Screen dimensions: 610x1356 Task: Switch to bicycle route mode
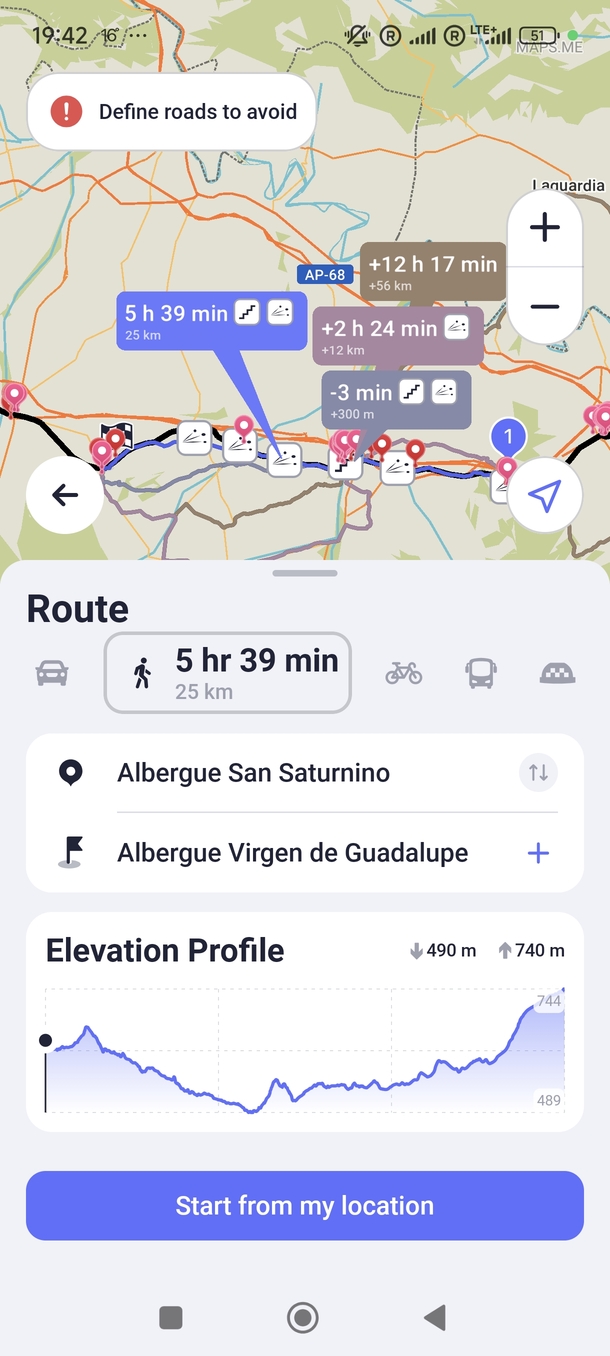click(x=403, y=673)
